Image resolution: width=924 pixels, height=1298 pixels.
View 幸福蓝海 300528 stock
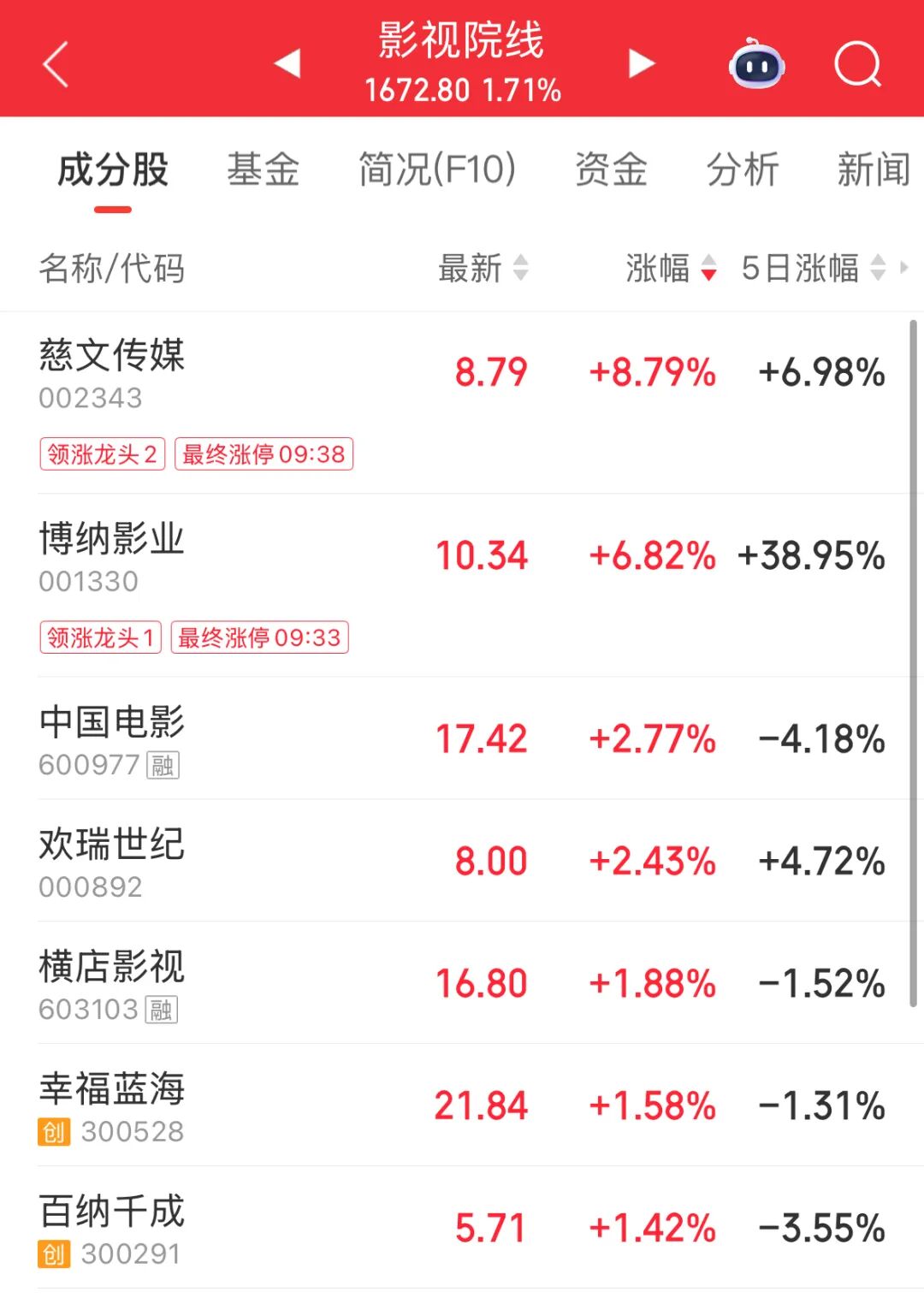point(112,1106)
